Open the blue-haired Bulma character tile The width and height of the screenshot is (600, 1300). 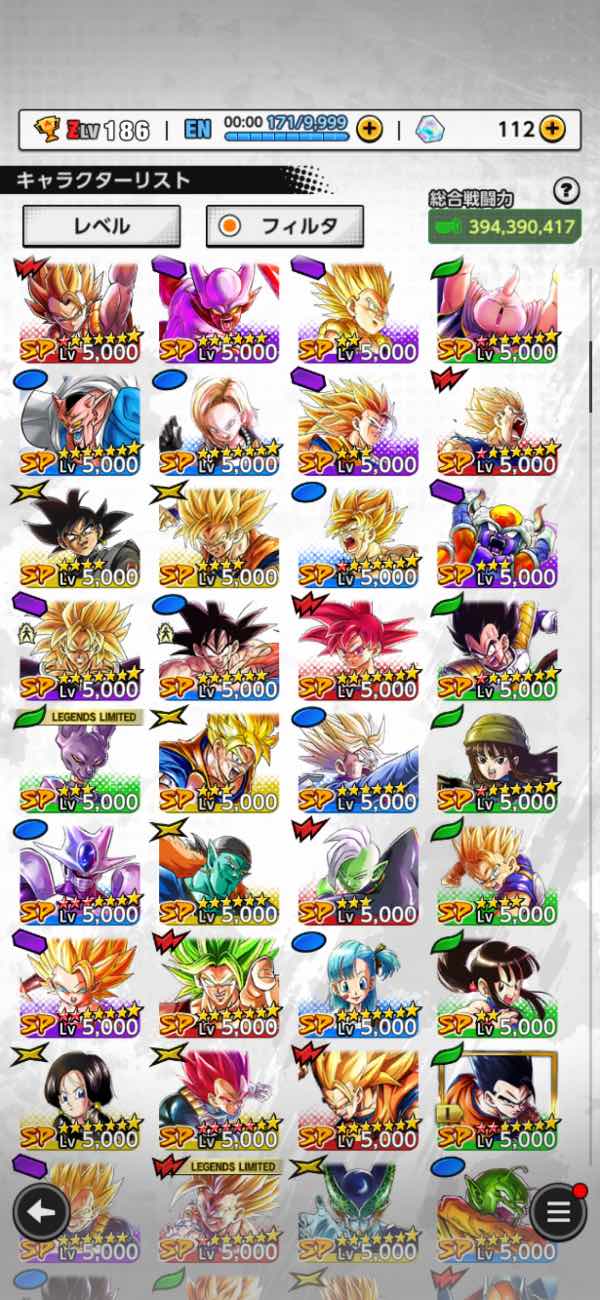[358, 985]
